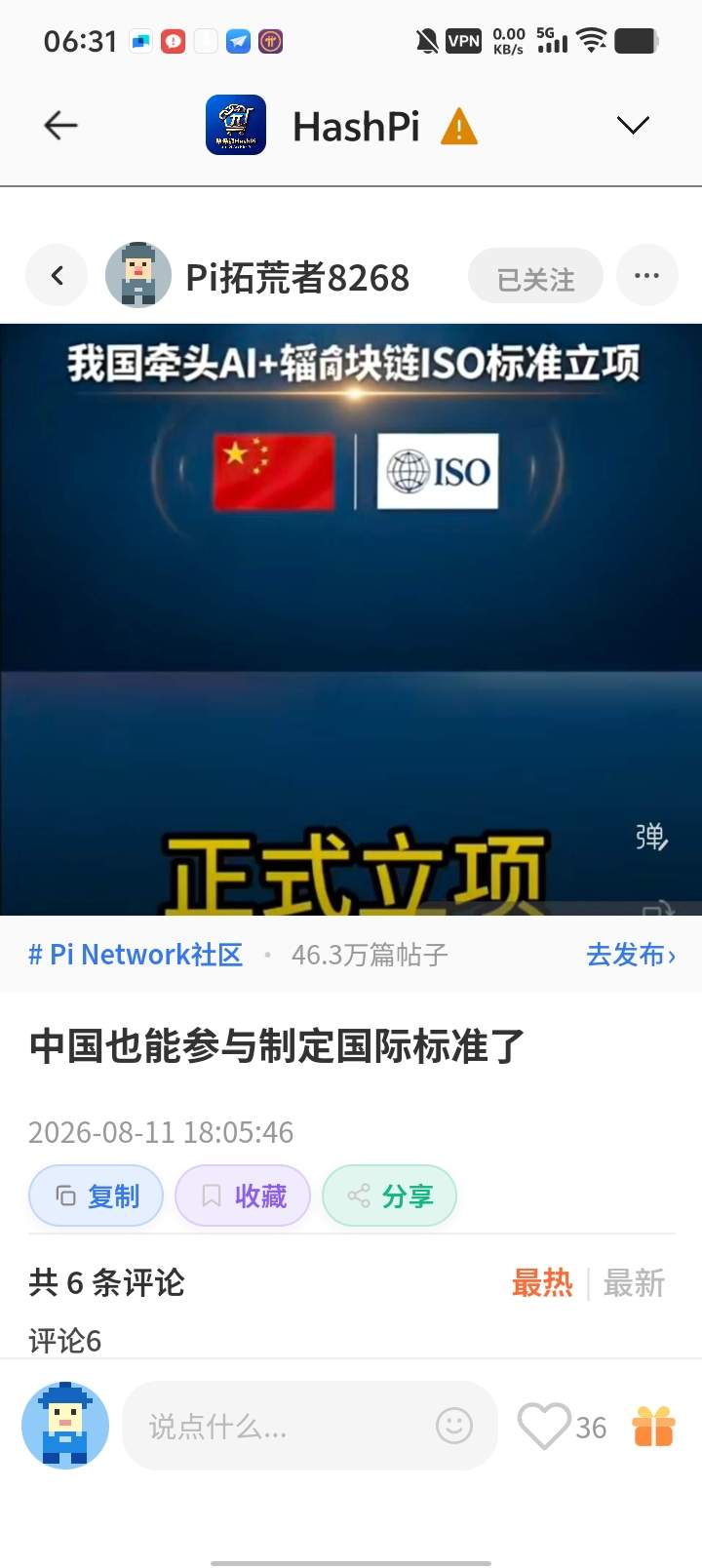The image size is (702, 1568).
Task: Sort comments by 最热
Action: click(542, 1282)
